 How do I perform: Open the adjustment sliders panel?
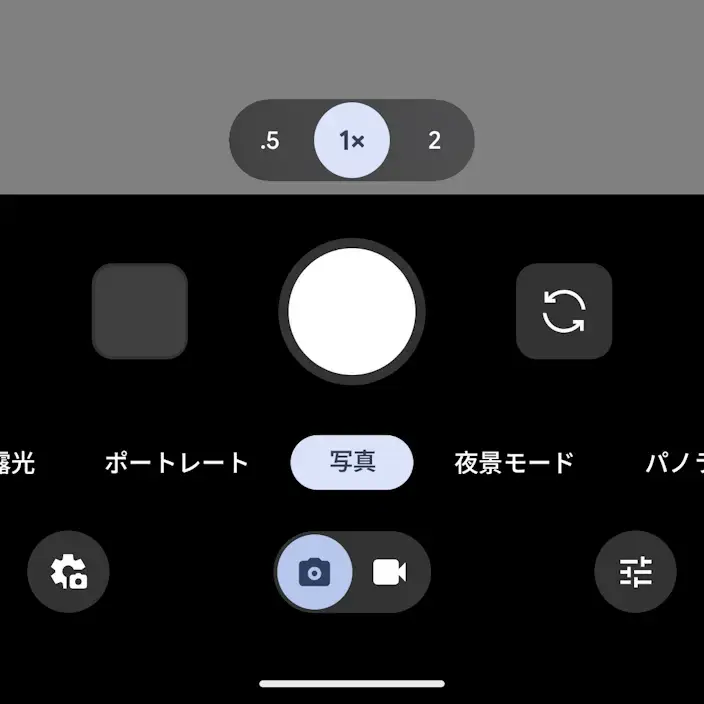[635, 572]
